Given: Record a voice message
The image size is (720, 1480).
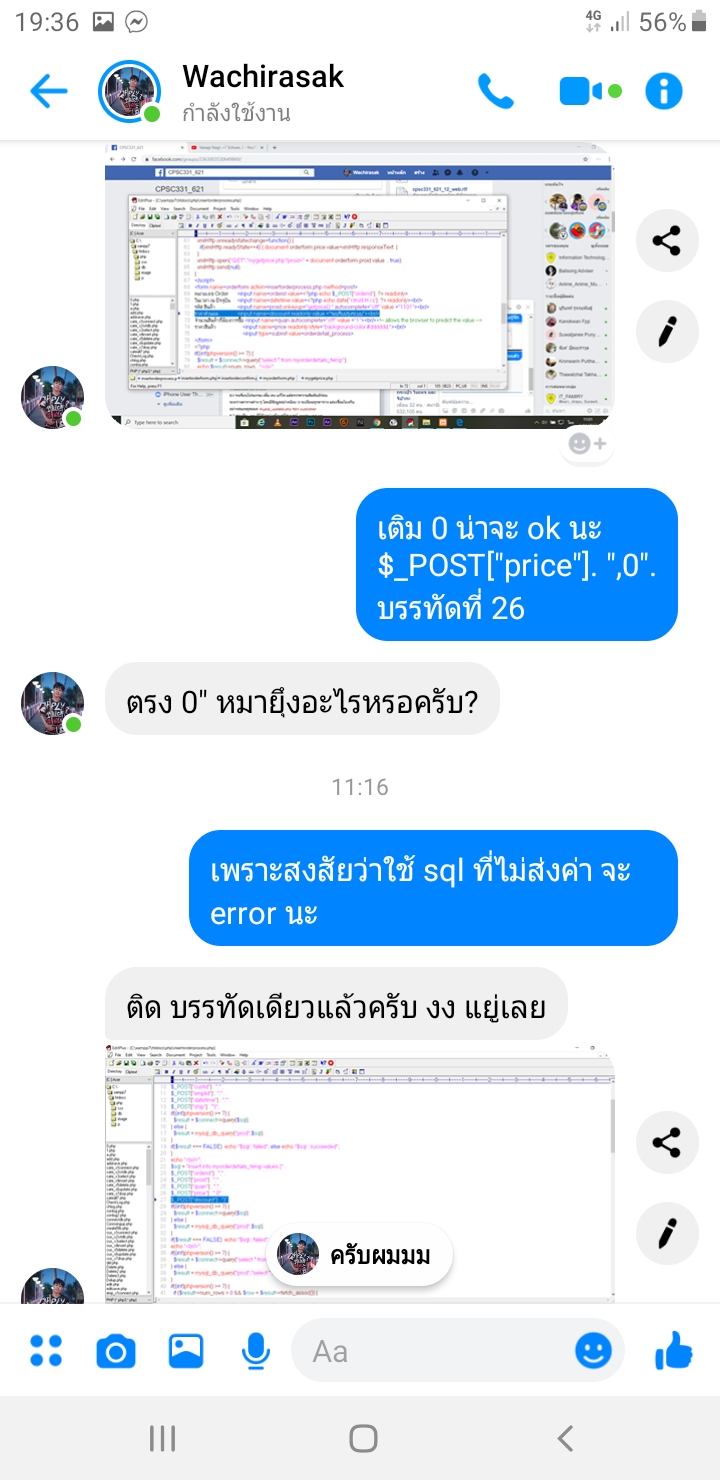Looking at the screenshot, I should coord(256,1352).
